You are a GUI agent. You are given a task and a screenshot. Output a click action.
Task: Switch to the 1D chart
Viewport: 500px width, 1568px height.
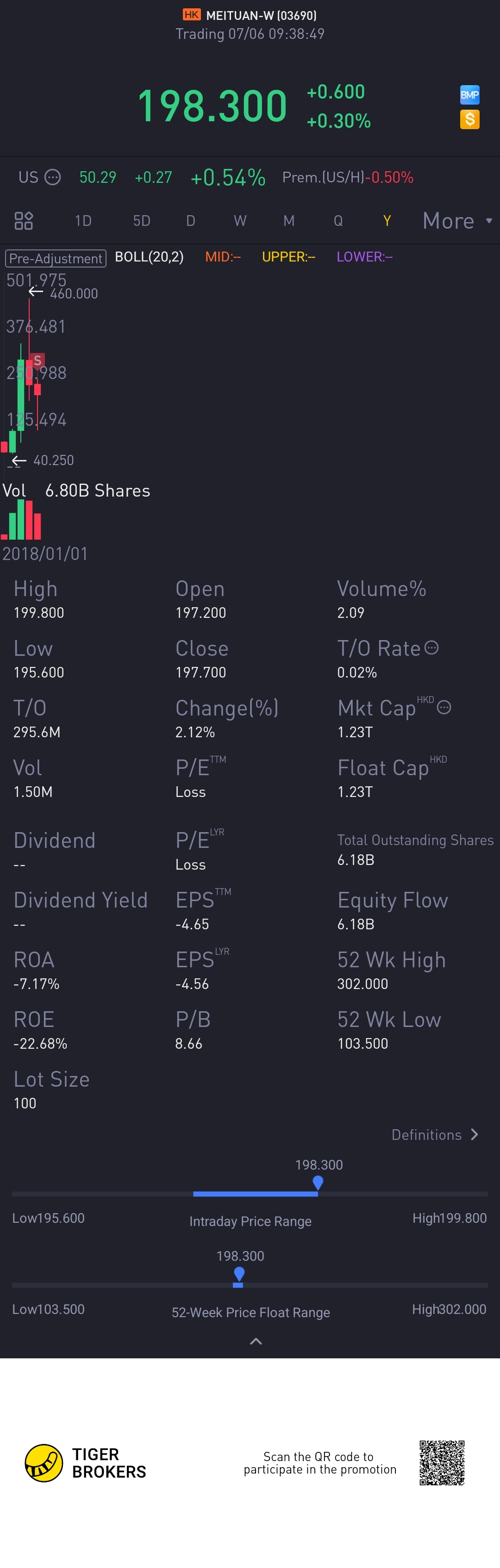(83, 220)
